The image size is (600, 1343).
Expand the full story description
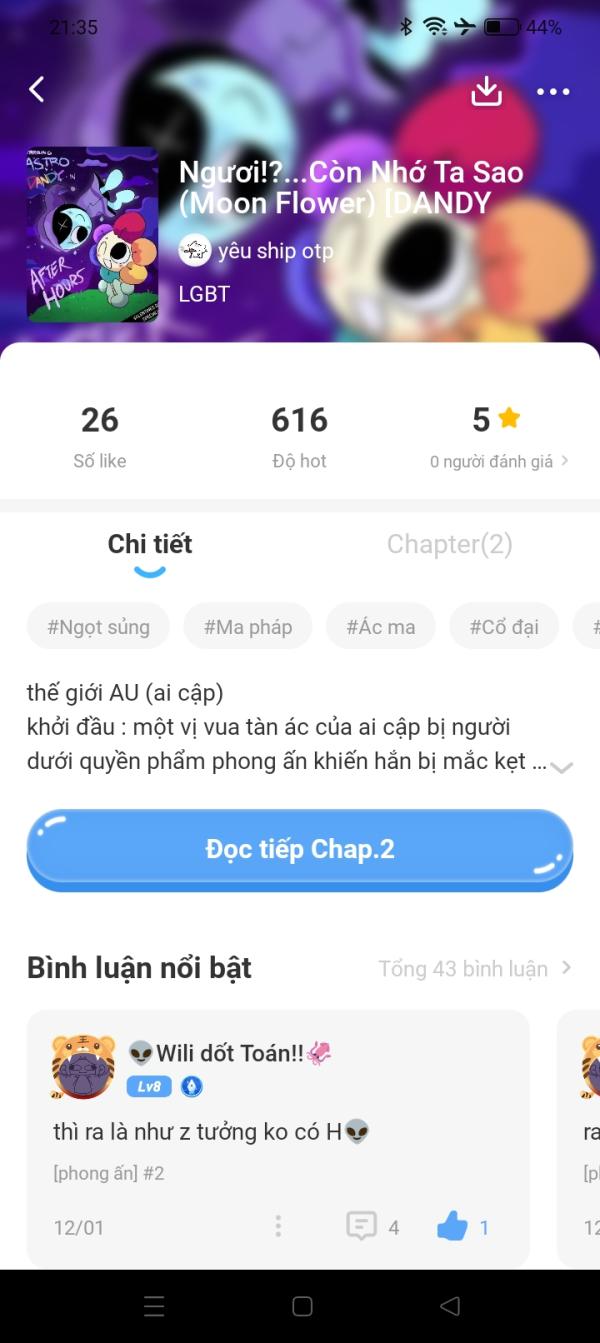point(561,767)
